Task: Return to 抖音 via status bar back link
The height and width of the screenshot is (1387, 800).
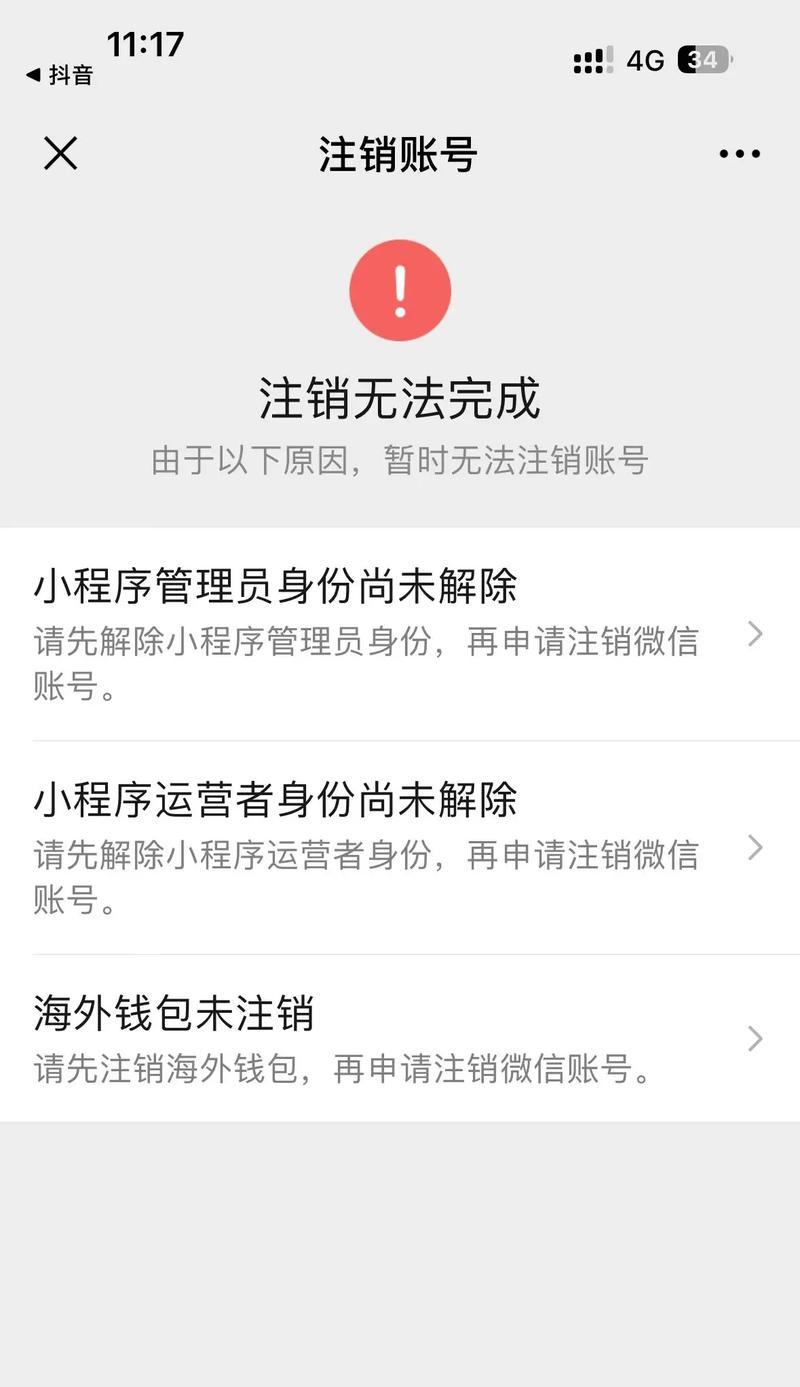Action: 59,74
